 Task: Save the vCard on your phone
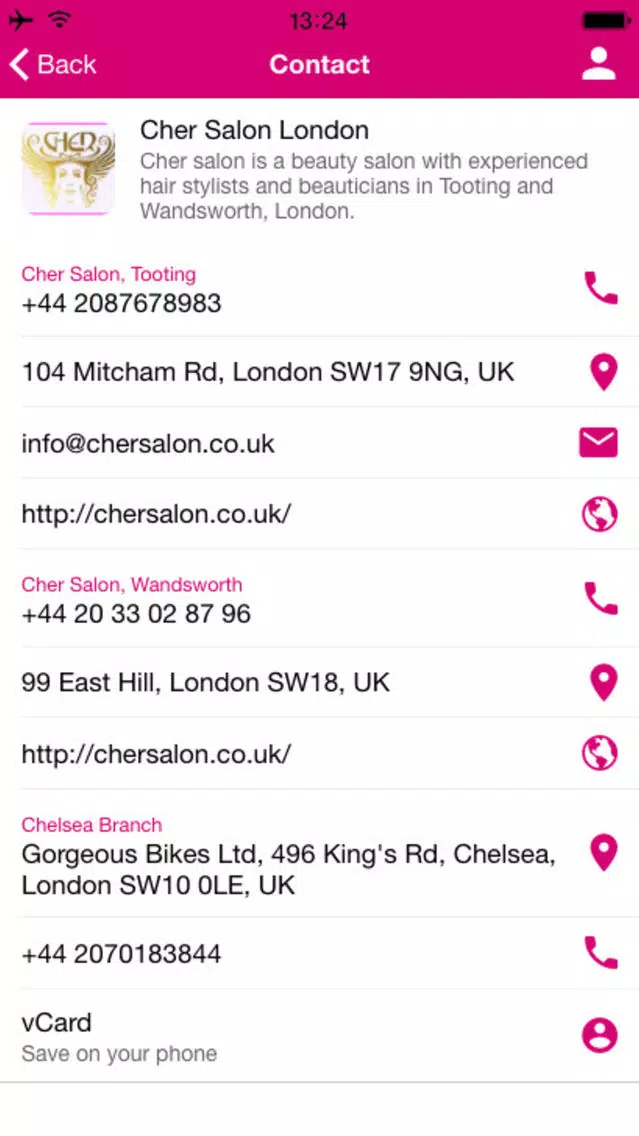[x=599, y=1036]
